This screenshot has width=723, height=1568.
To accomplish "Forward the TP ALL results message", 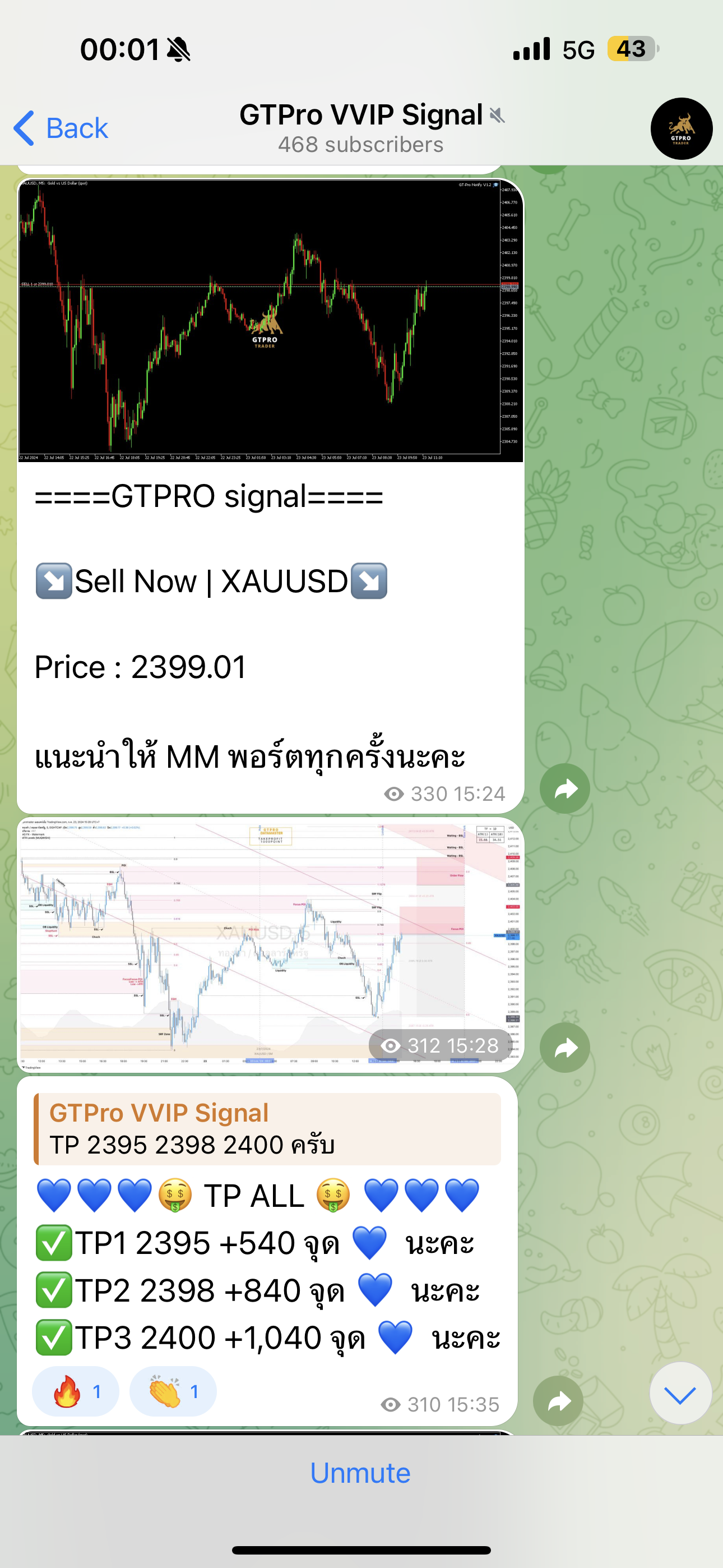I will point(558,1401).
